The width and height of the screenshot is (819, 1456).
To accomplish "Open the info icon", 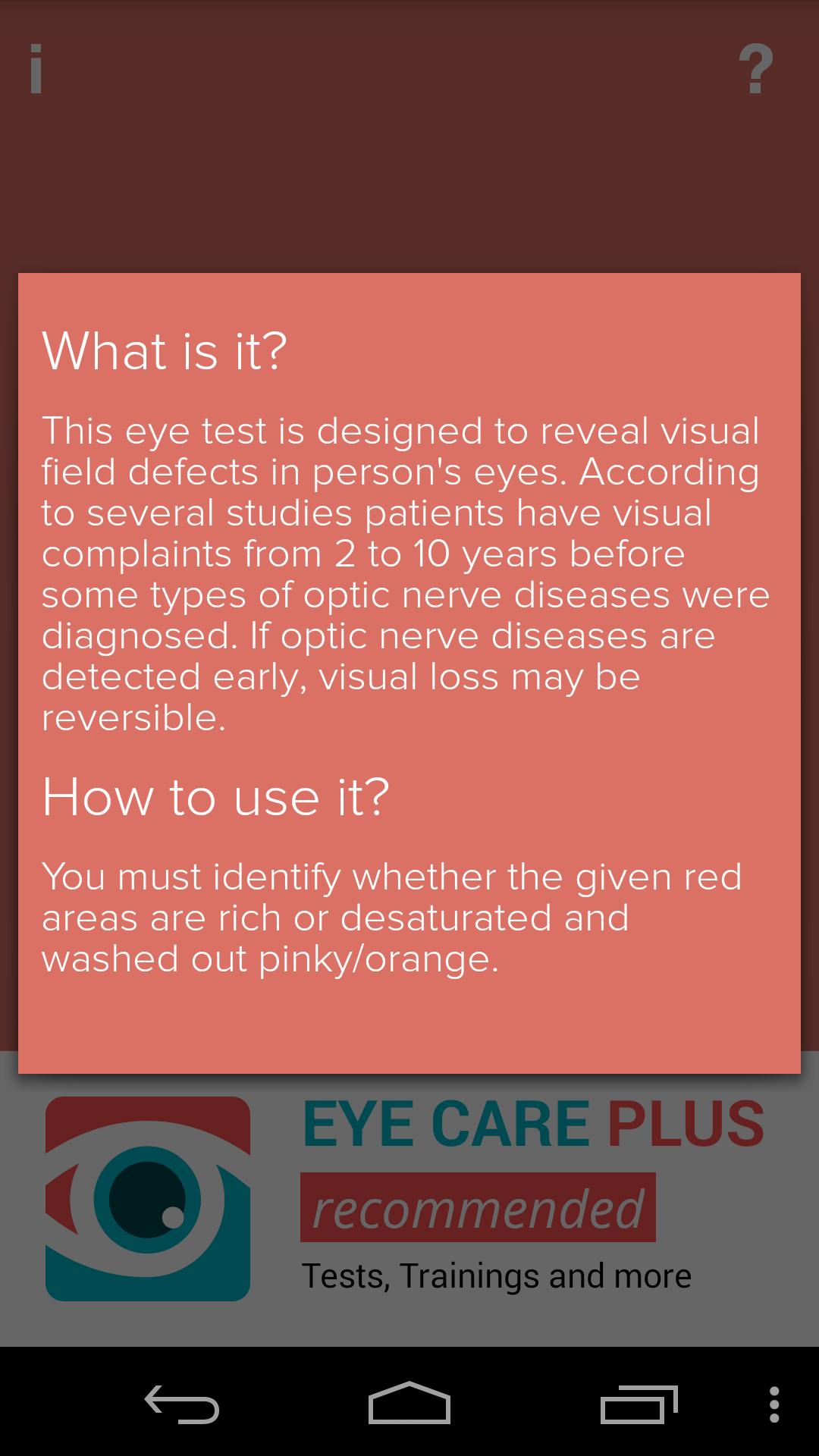I will point(36,69).
